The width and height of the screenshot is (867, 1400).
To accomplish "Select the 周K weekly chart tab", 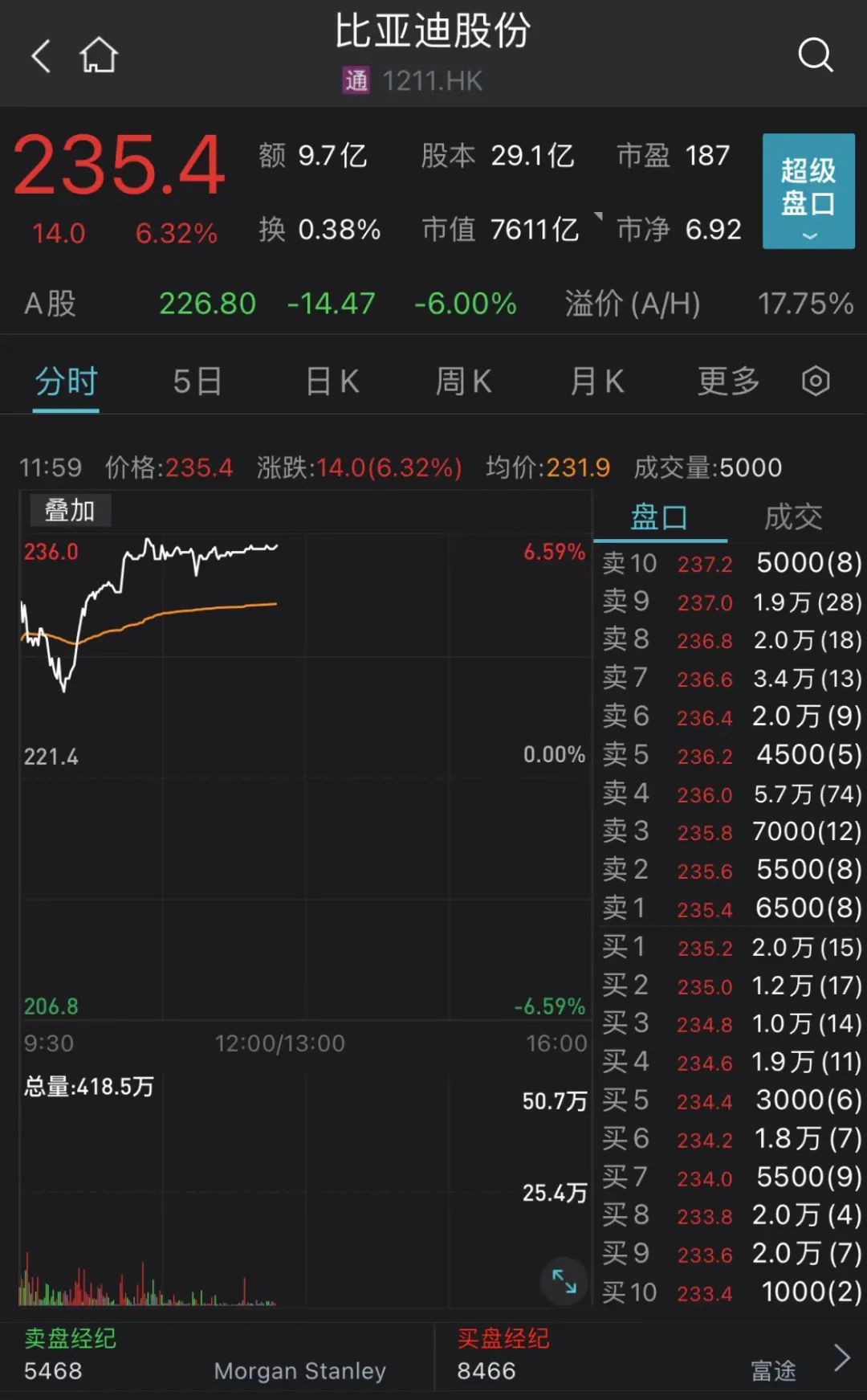I will (x=463, y=382).
